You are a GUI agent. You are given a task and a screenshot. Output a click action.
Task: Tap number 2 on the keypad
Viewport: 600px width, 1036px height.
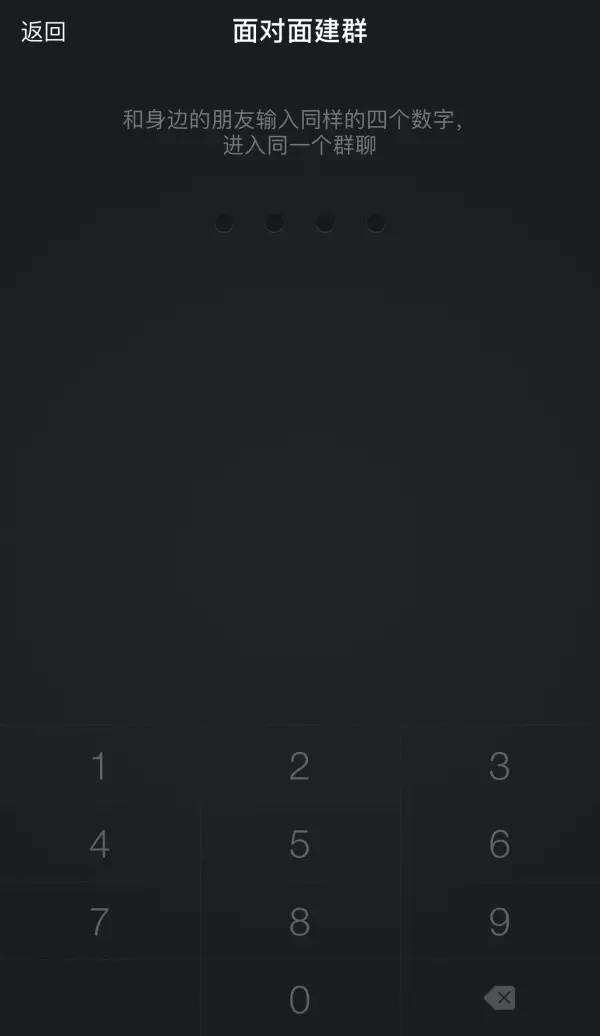tap(299, 766)
